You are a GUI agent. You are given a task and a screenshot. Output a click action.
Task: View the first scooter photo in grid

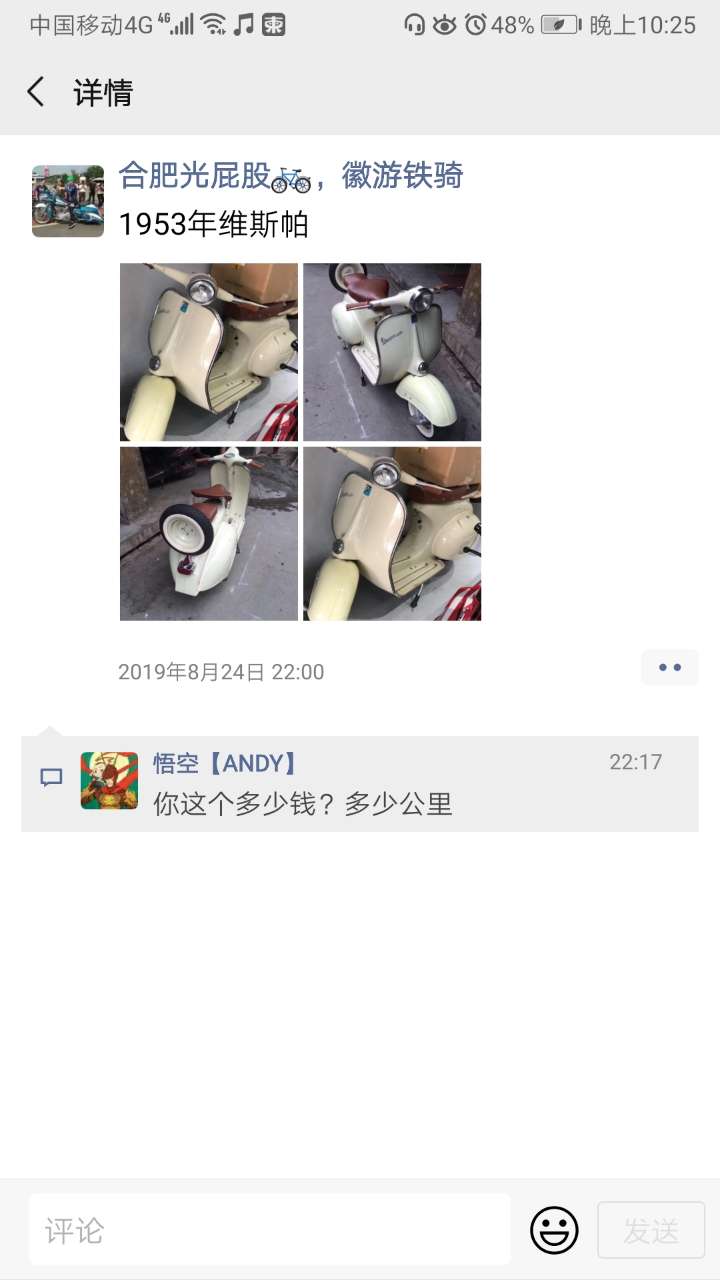tap(208, 351)
